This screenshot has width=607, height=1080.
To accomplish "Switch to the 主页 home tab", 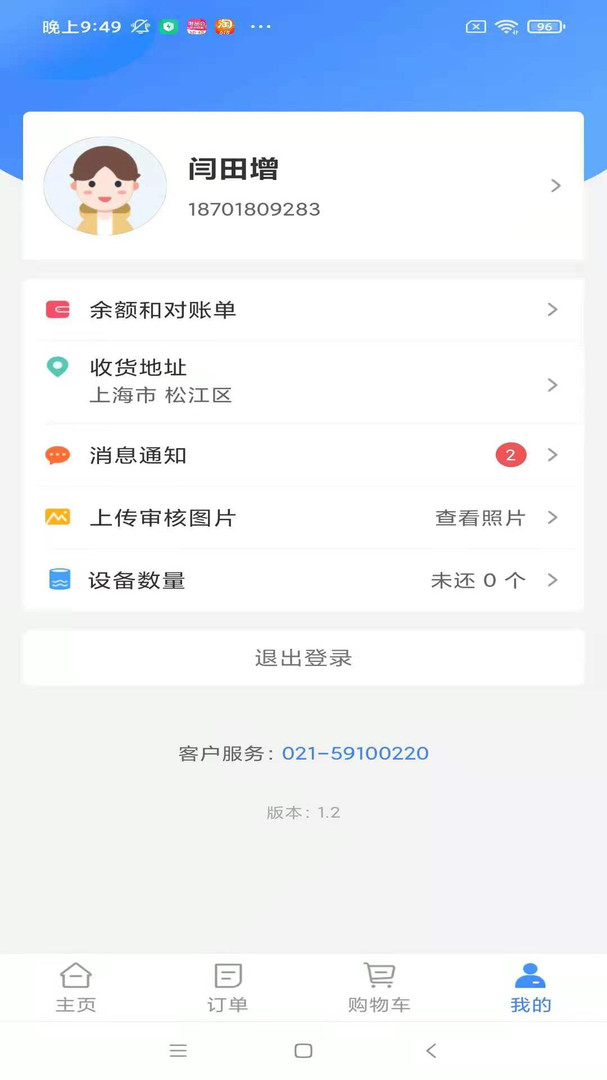I will 76,988.
